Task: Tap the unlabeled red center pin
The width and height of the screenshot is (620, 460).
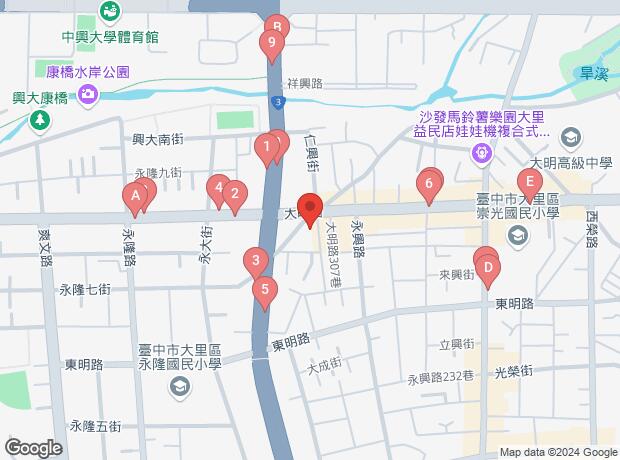Action: (310, 209)
